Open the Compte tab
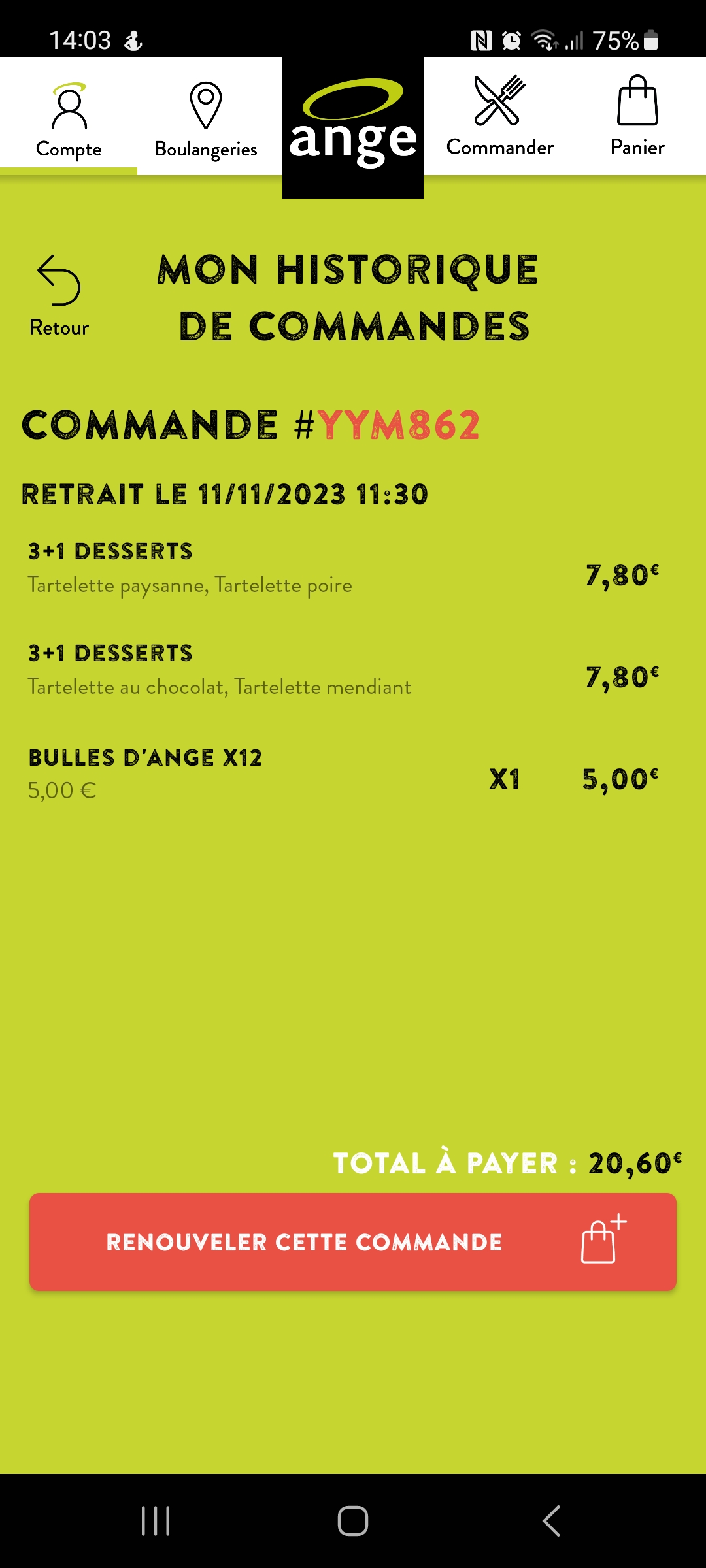This screenshot has width=706, height=1568. 69,119
